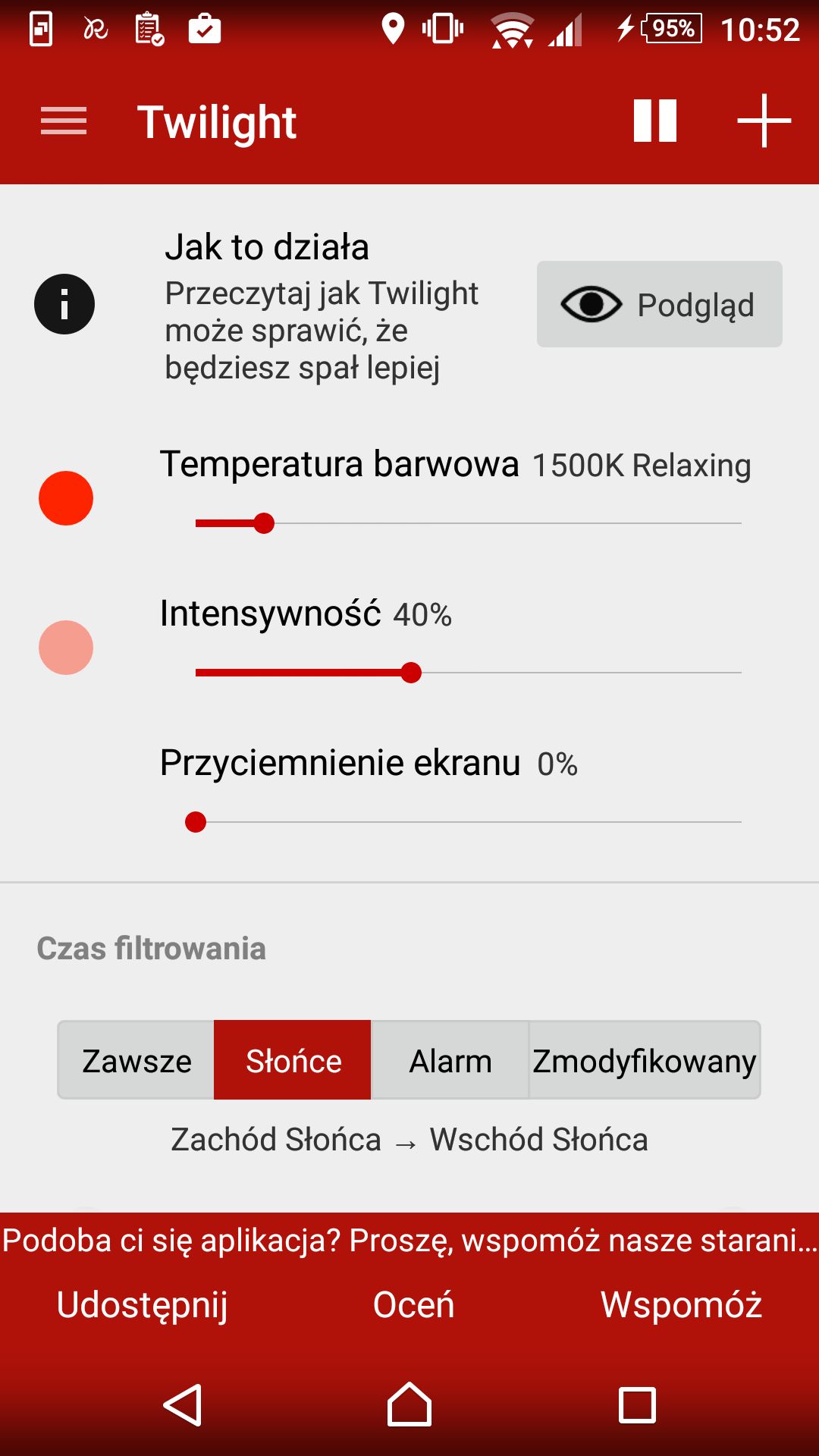Select the Słońce filter time option
Viewport: 819px width, 1456px height.
tap(293, 1060)
